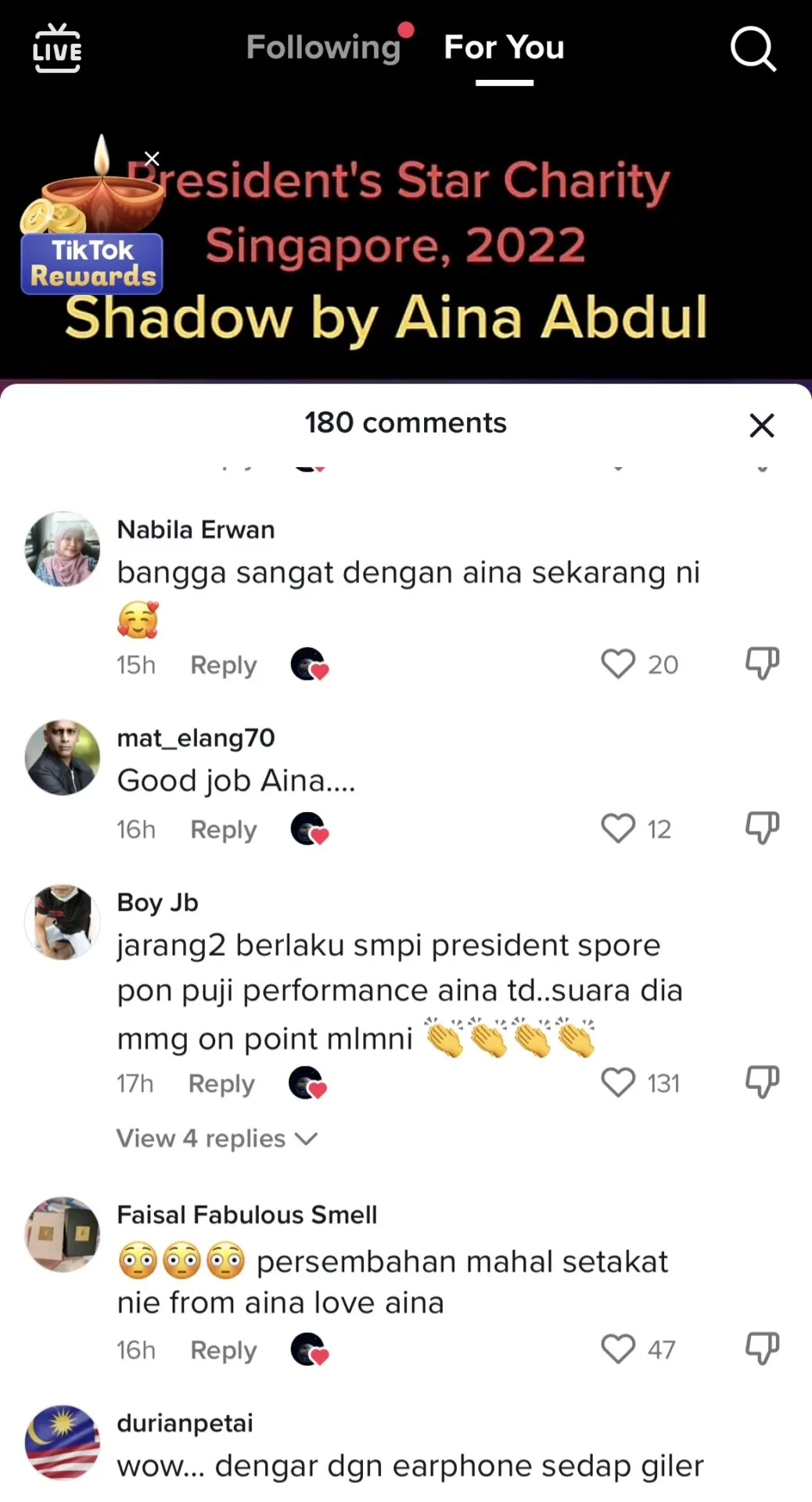Like mat_elang70's comment
This screenshot has height=1502, width=812.
coord(618,828)
